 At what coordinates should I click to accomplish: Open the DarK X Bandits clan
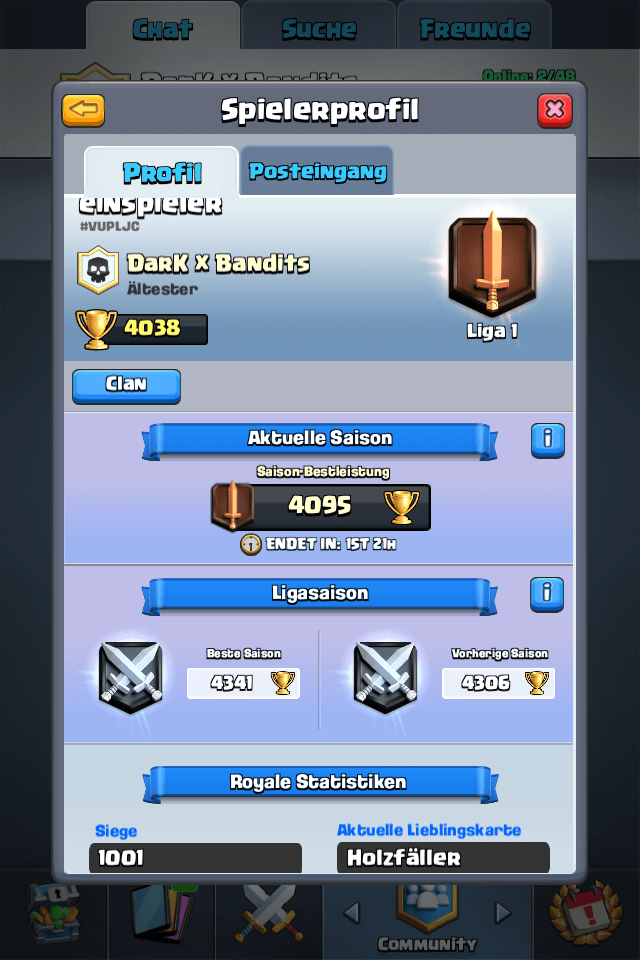pyautogui.click(x=217, y=264)
